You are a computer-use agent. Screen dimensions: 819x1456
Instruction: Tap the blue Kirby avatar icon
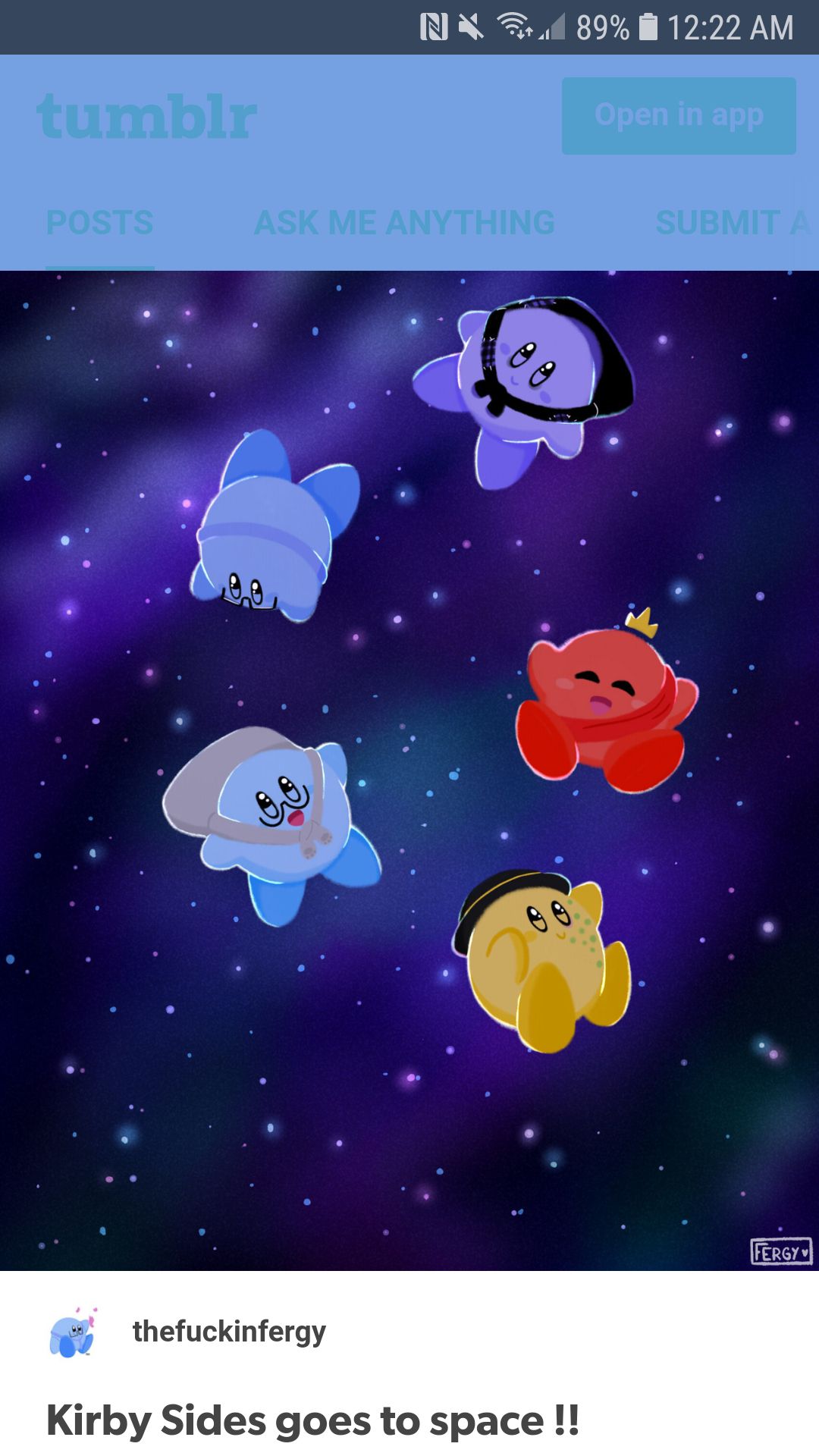click(x=73, y=1332)
